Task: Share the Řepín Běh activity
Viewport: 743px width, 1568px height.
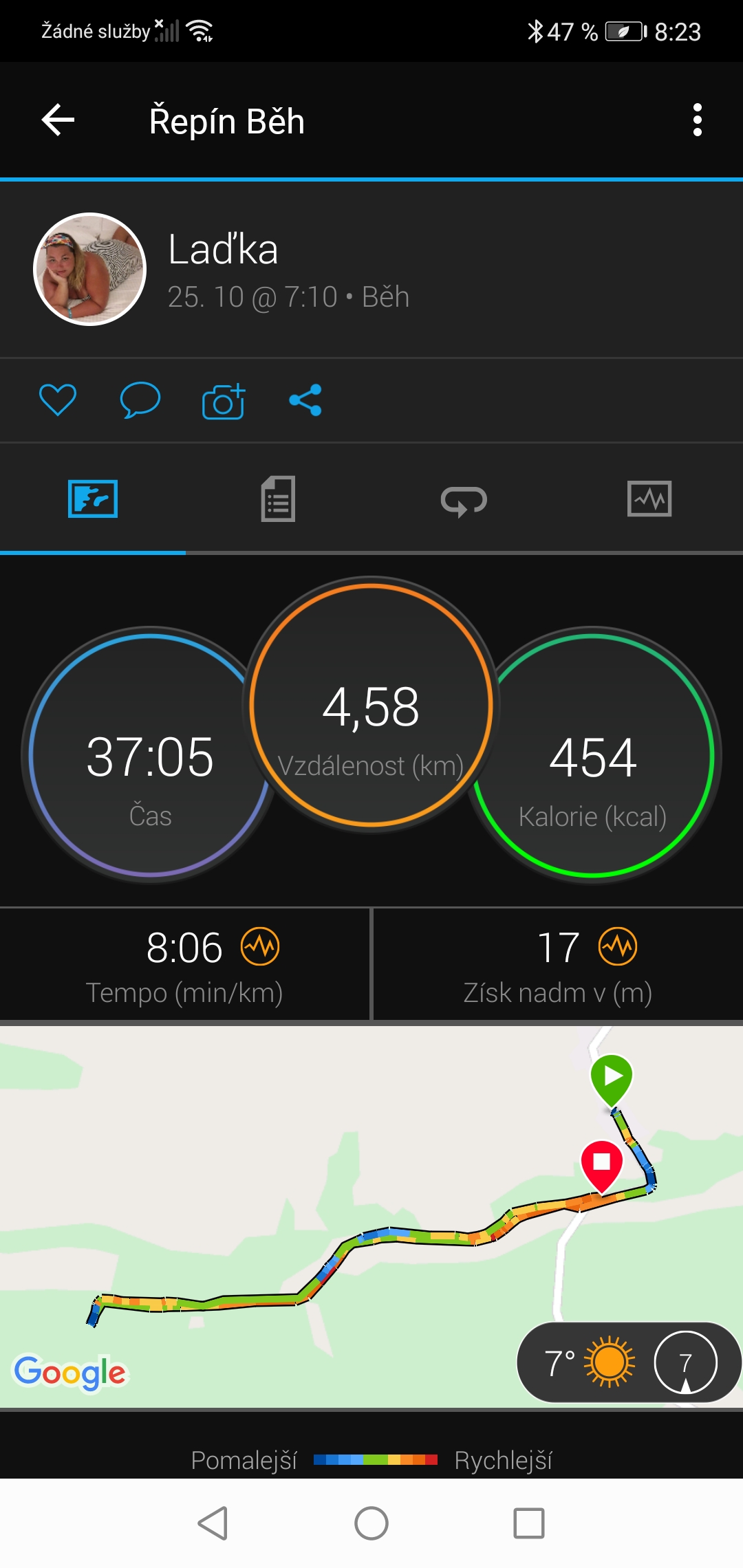Action: [305, 400]
